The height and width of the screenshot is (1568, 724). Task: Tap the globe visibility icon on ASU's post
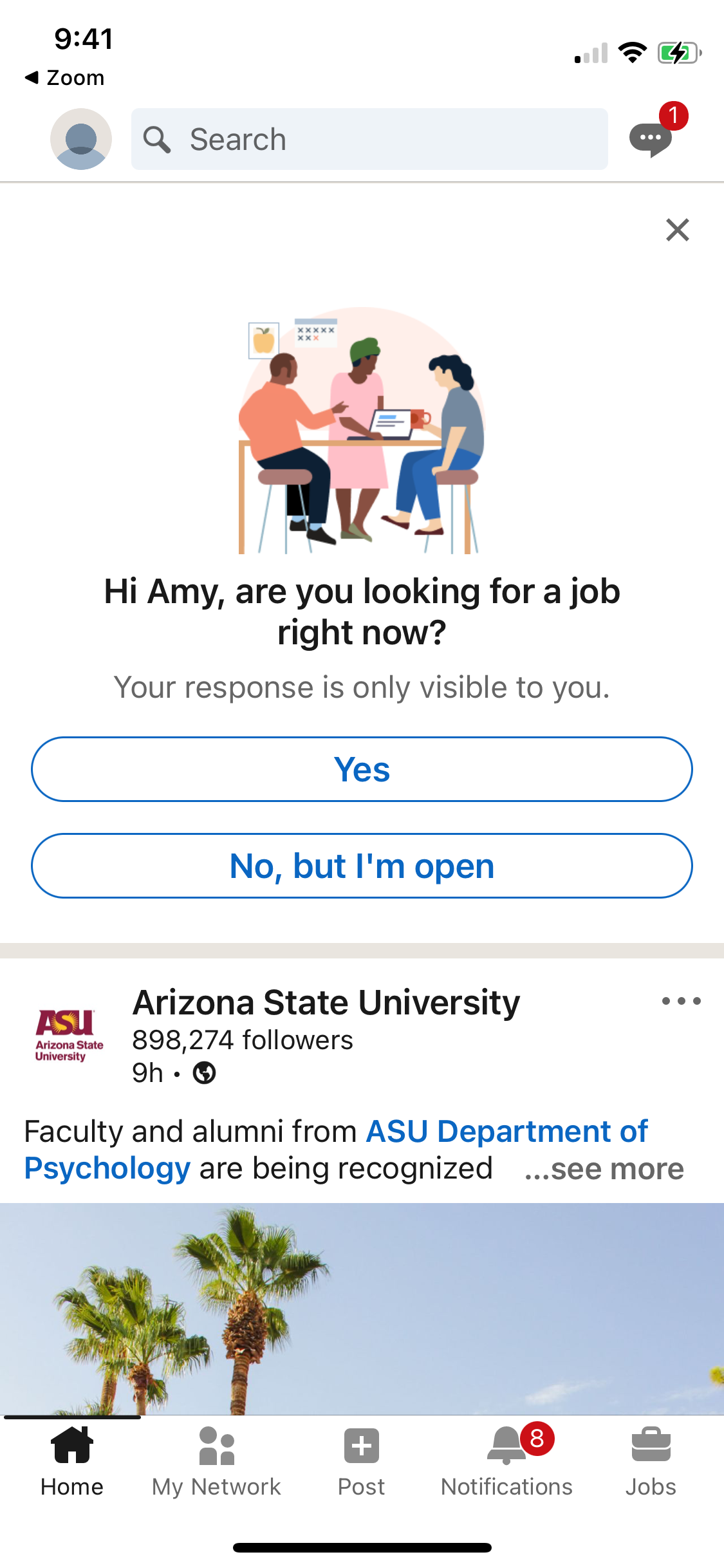205,1073
